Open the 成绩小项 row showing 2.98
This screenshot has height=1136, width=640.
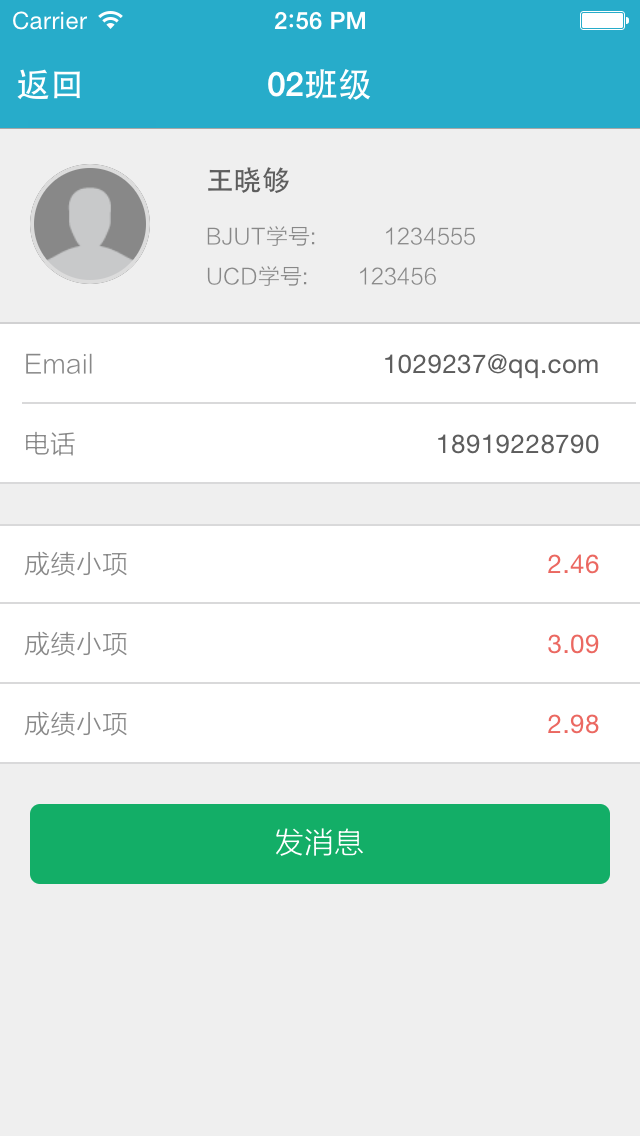tap(320, 723)
